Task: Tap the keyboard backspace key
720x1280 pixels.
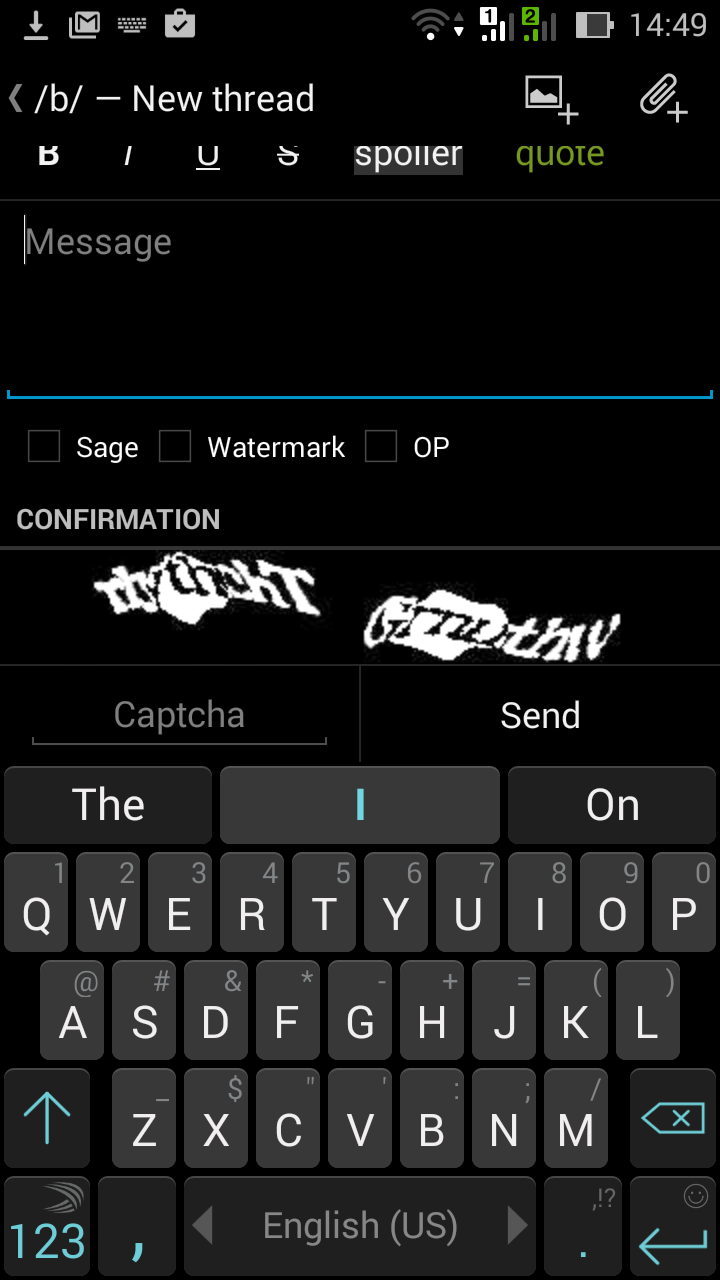Action: tap(673, 1118)
